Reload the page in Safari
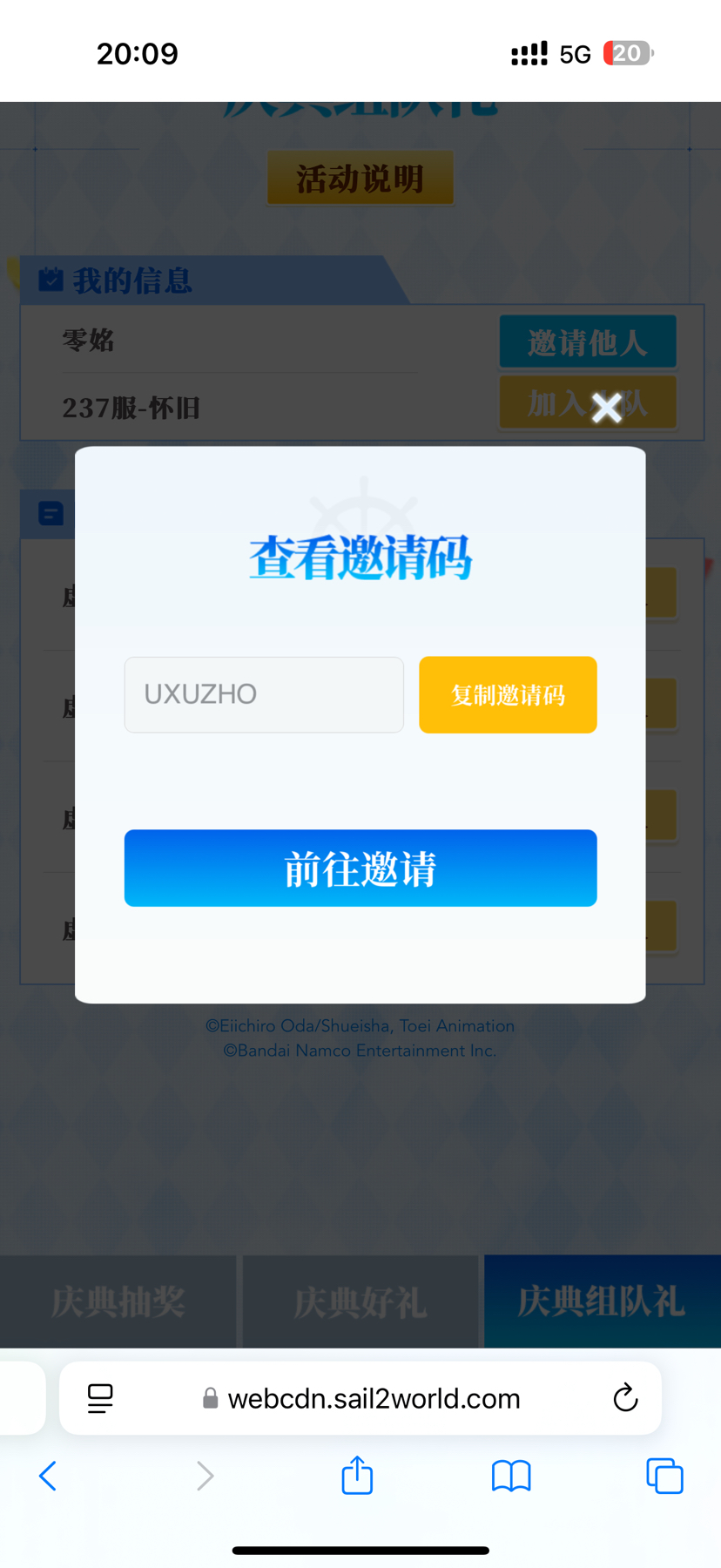The width and height of the screenshot is (721, 1568). click(625, 1398)
